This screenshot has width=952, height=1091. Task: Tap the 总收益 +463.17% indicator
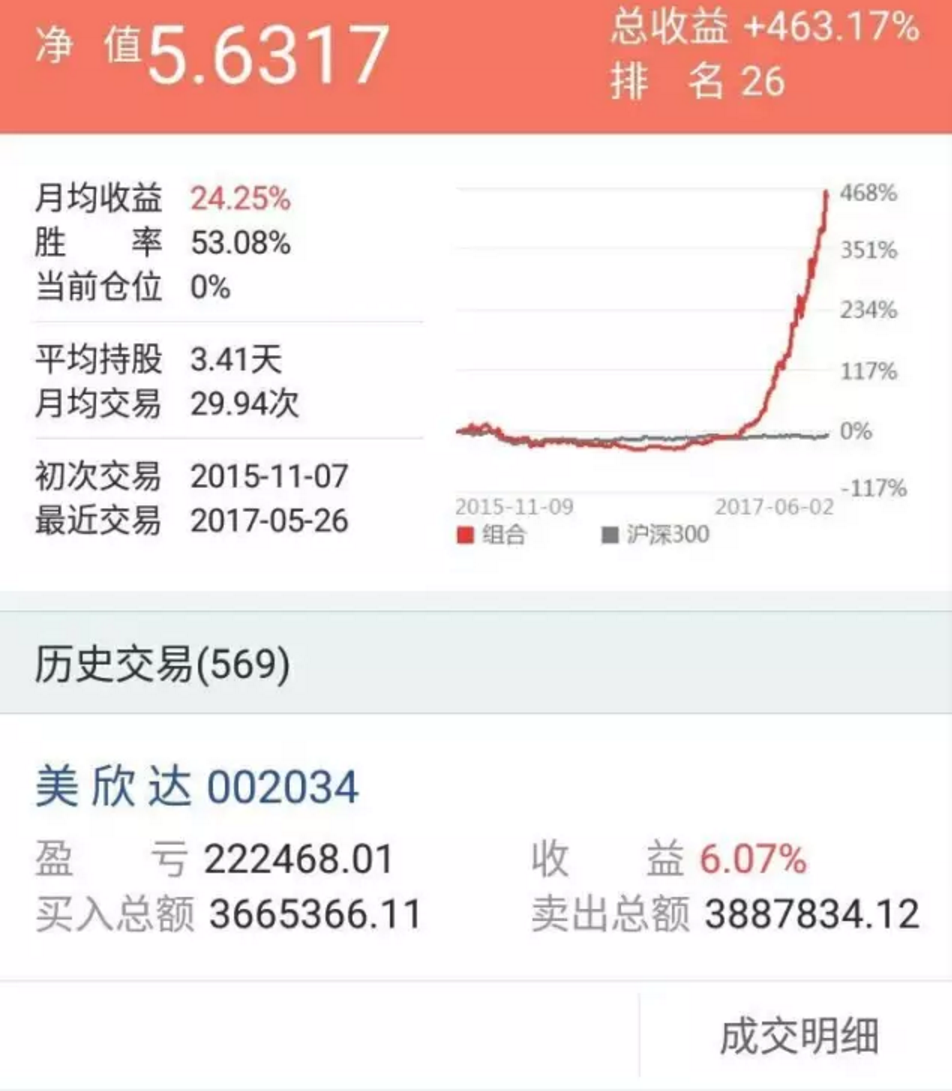(762, 30)
